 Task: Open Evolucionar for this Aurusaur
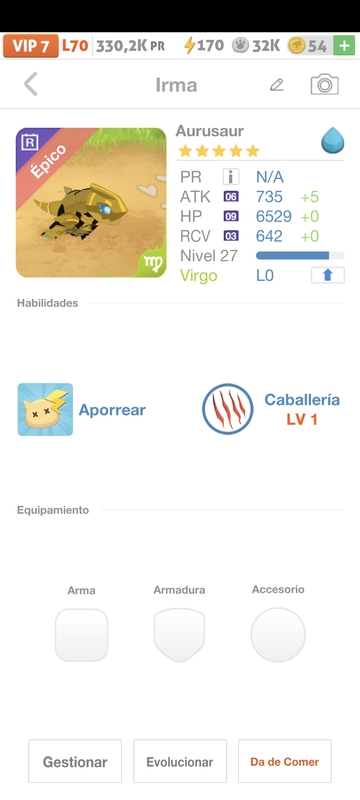pyautogui.click(x=180, y=761)
